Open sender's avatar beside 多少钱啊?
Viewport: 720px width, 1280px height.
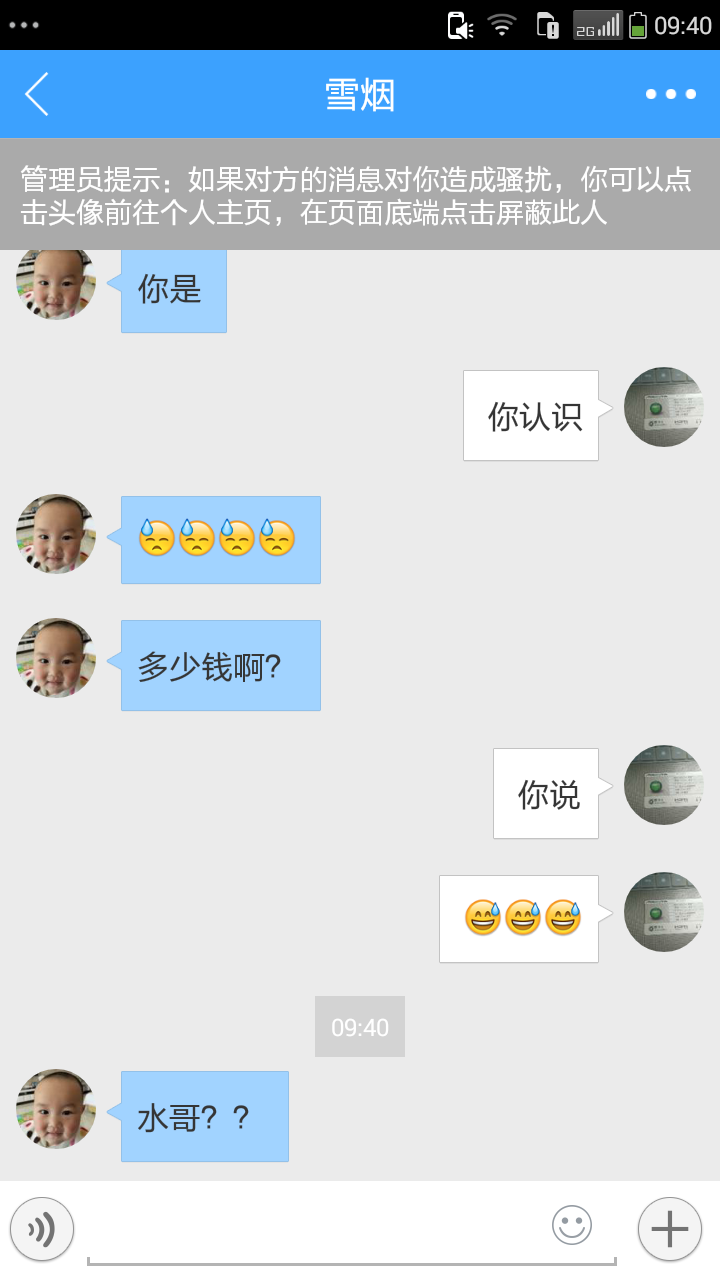click(x=56, y=658)
